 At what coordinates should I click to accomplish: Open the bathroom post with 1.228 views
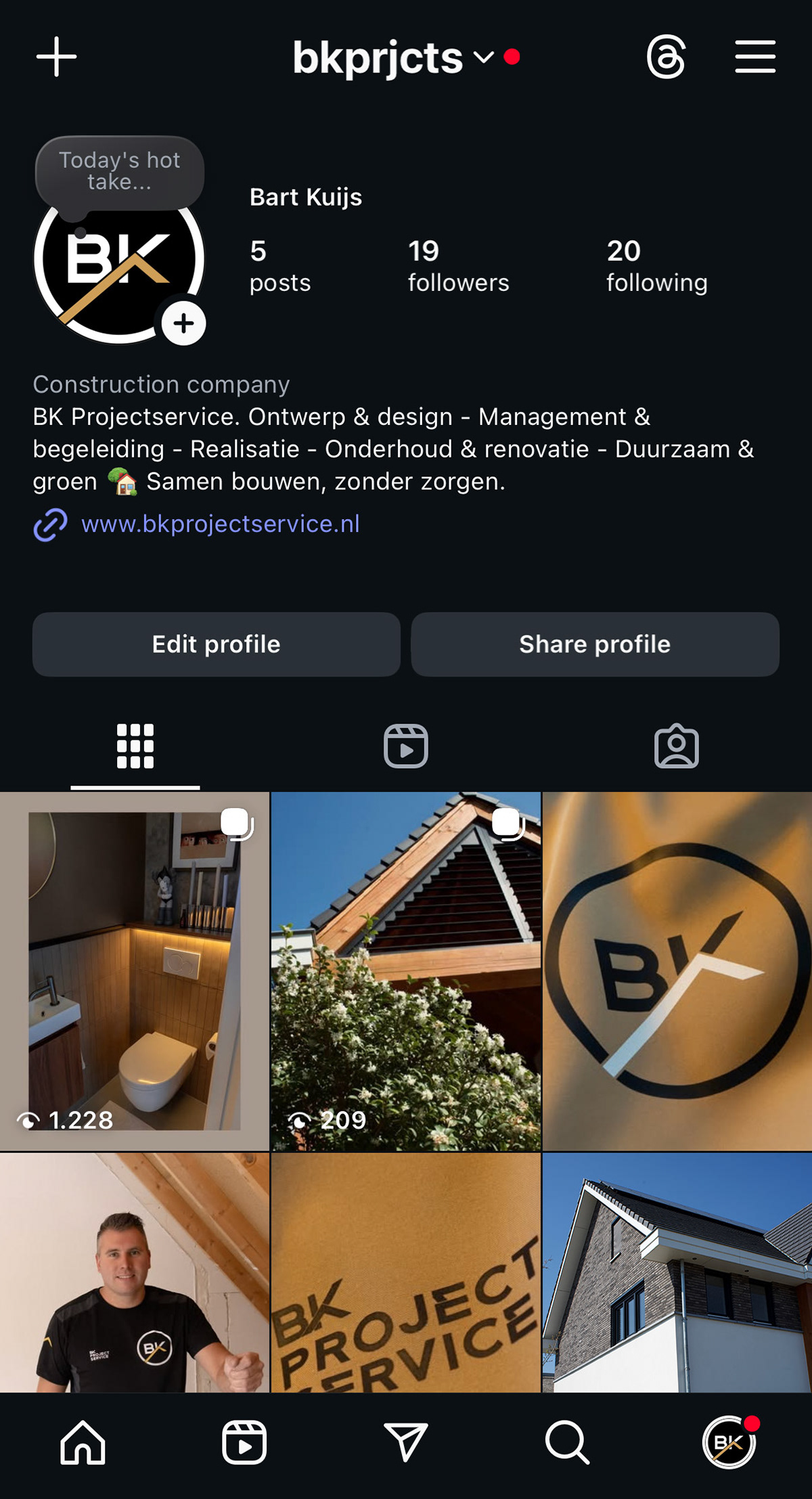point(135,971)
